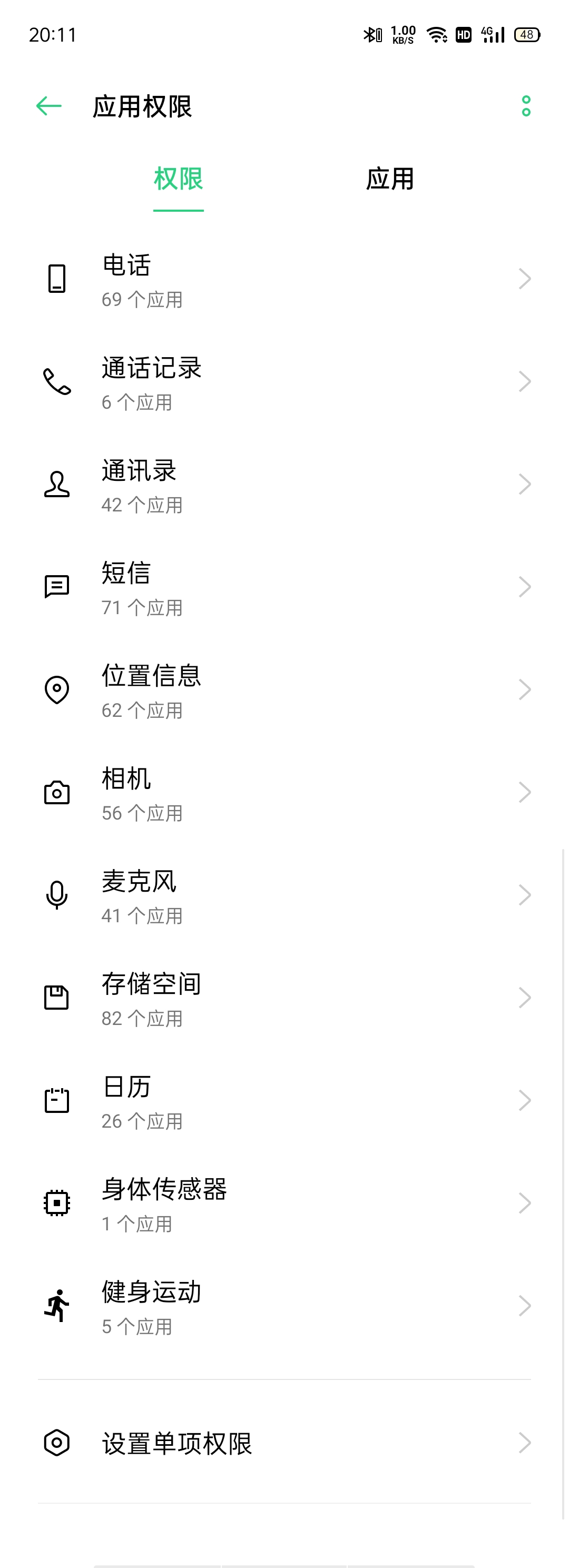Open the chevron on the 相机 row
This screenshot has width=569, height=1568.
pos(526,793)
